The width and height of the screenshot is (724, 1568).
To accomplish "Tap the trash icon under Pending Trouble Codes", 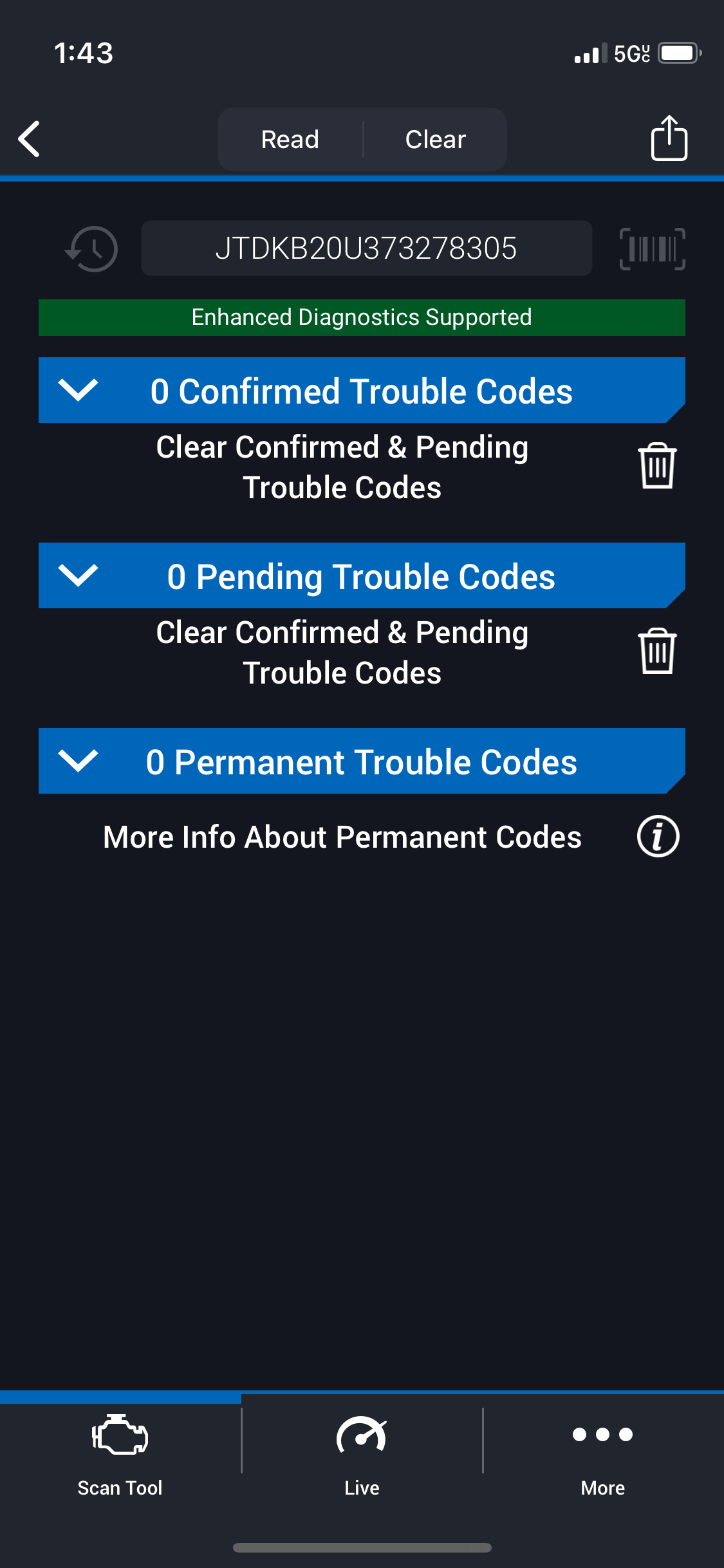I will [657, 651].
